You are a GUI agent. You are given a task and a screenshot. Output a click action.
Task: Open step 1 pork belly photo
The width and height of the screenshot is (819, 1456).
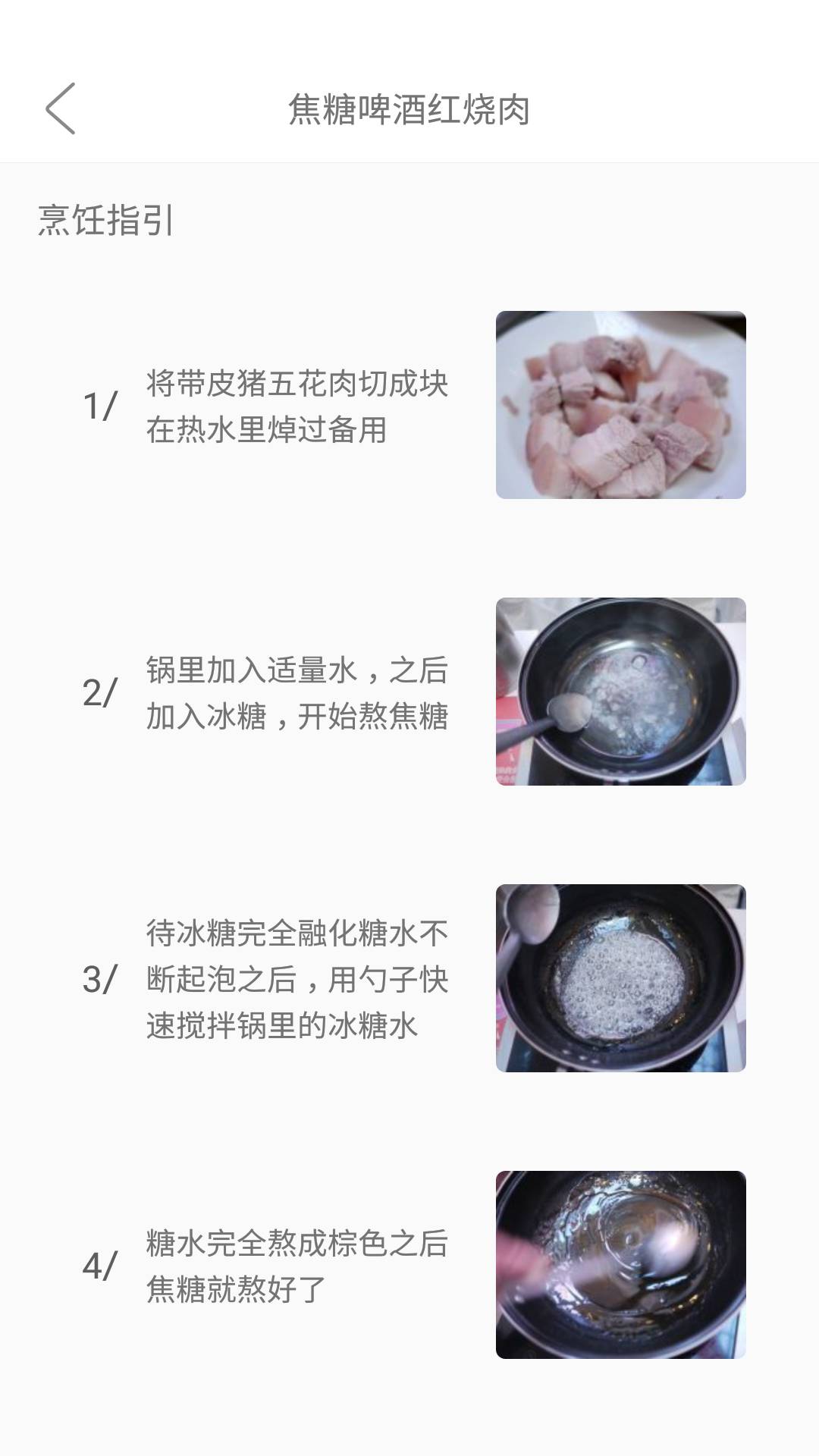pyautogui.click(x=620, y=405)
